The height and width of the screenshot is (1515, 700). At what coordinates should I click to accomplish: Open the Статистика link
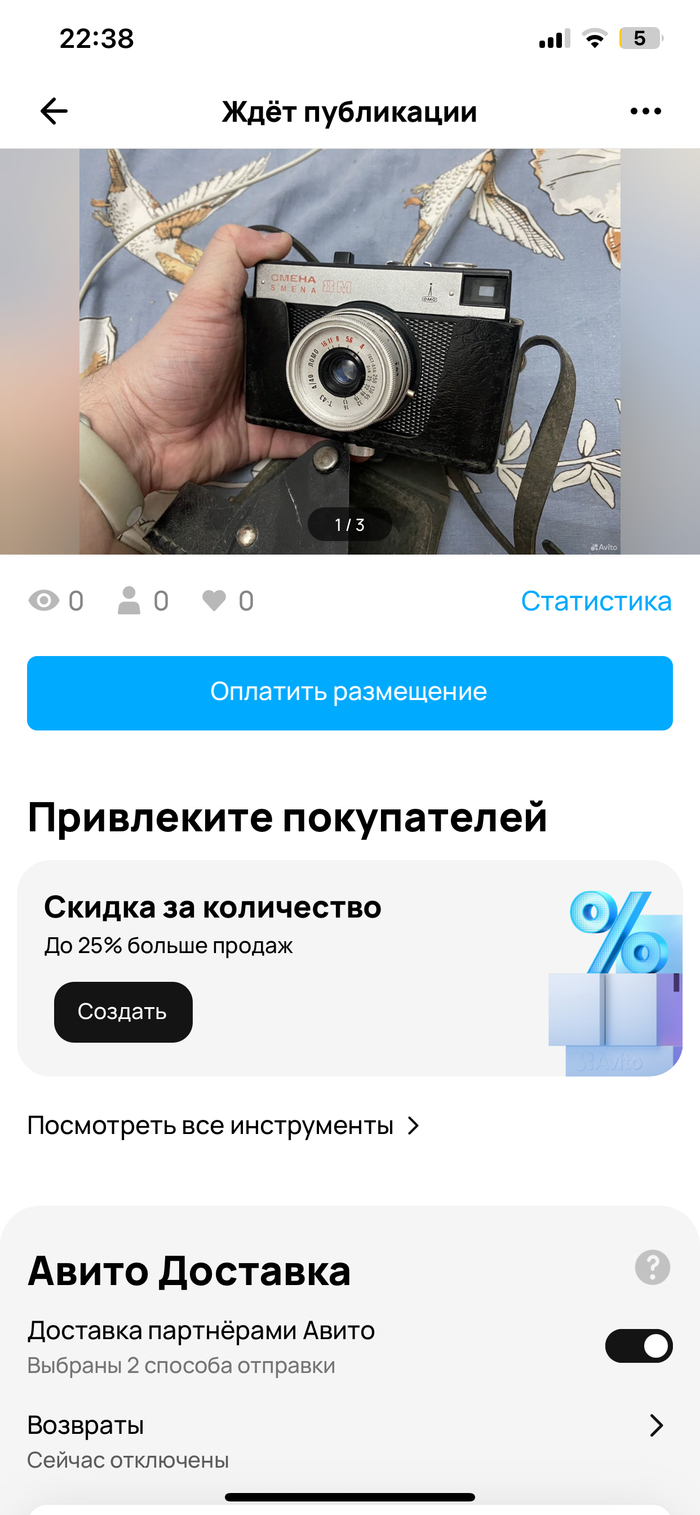[596, 601]
